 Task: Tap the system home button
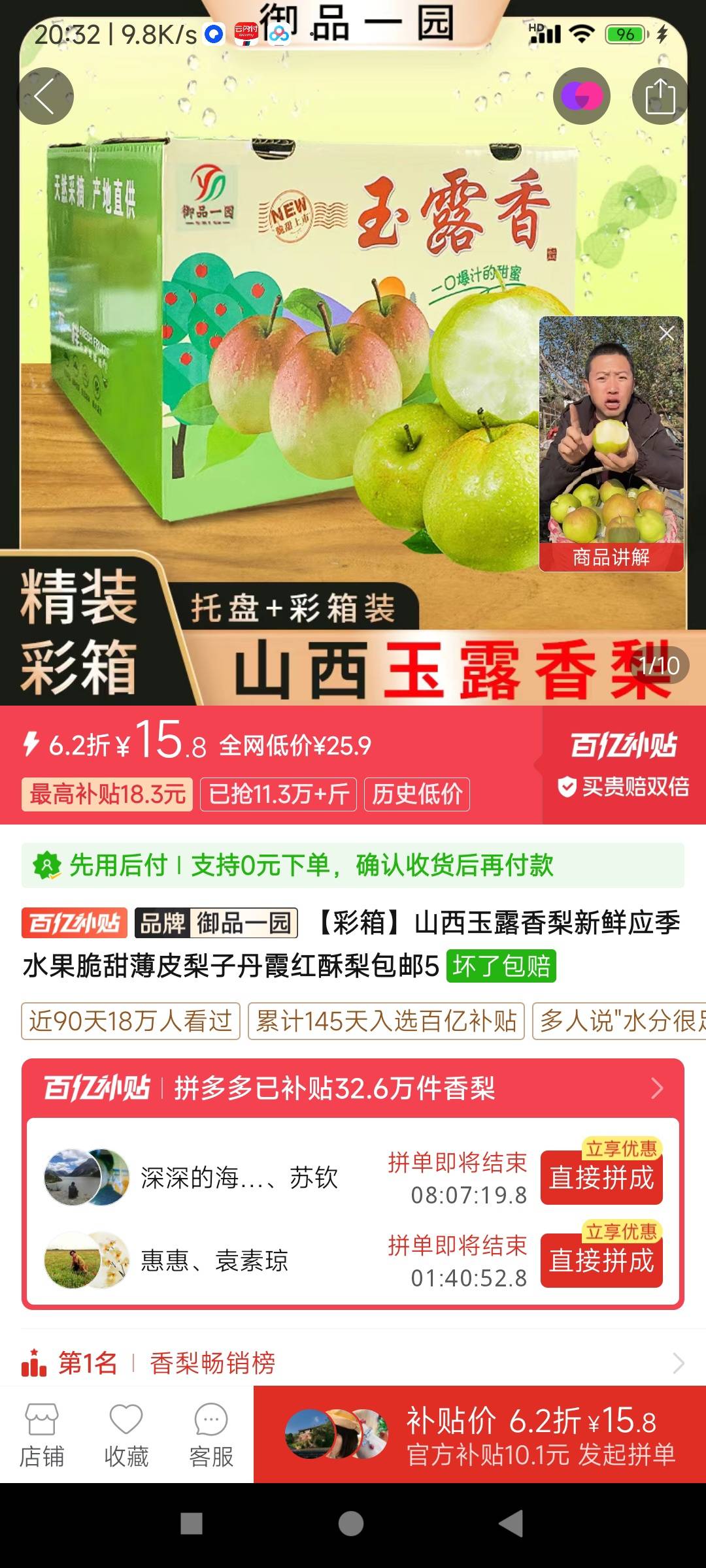tap(351, 1524)
